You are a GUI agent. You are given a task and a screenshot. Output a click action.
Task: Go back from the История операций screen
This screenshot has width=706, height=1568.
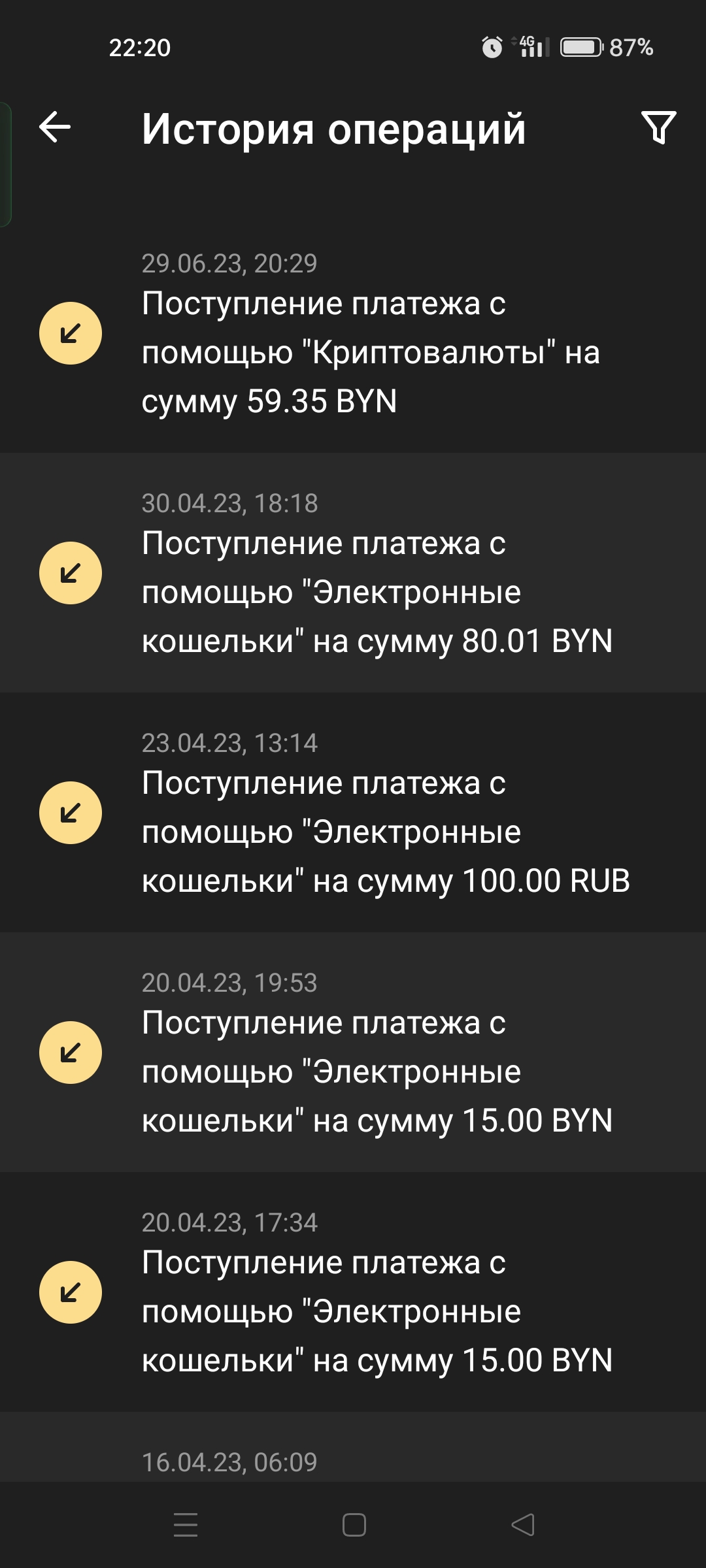coord(55,127)
